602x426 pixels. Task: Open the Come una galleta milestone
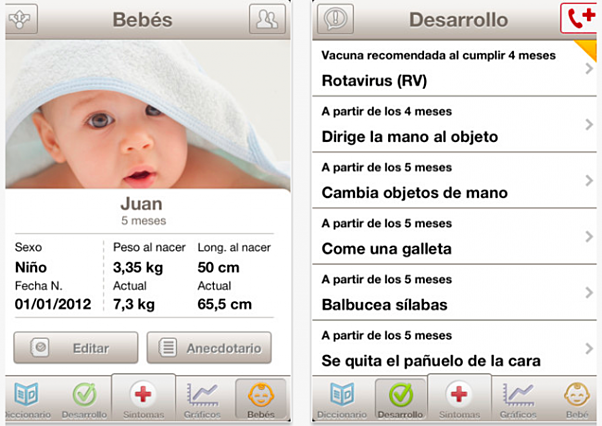456,238
